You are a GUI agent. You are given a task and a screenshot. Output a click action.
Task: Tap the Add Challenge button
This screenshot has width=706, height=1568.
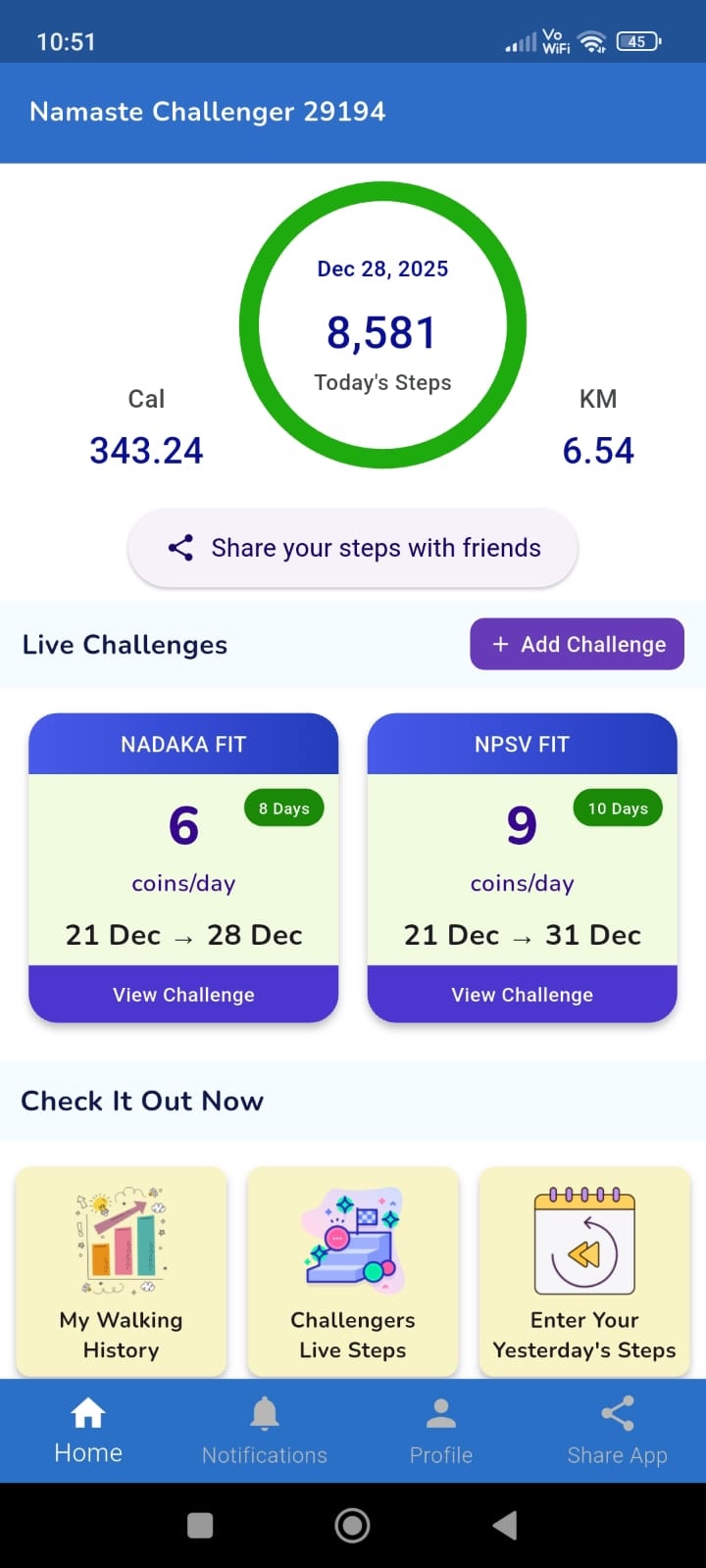point(577,644)
